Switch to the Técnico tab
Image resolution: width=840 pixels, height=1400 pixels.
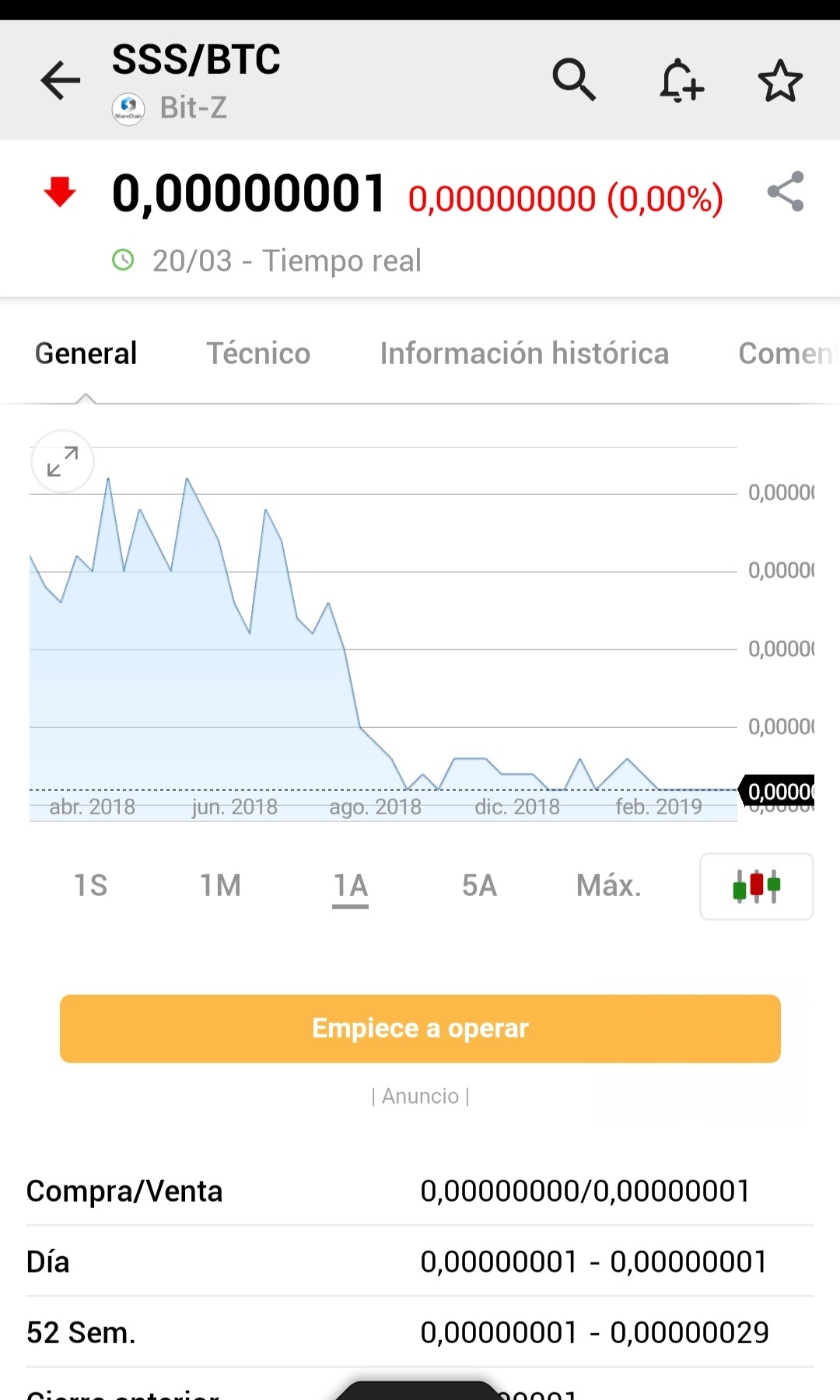pos(258,354)
